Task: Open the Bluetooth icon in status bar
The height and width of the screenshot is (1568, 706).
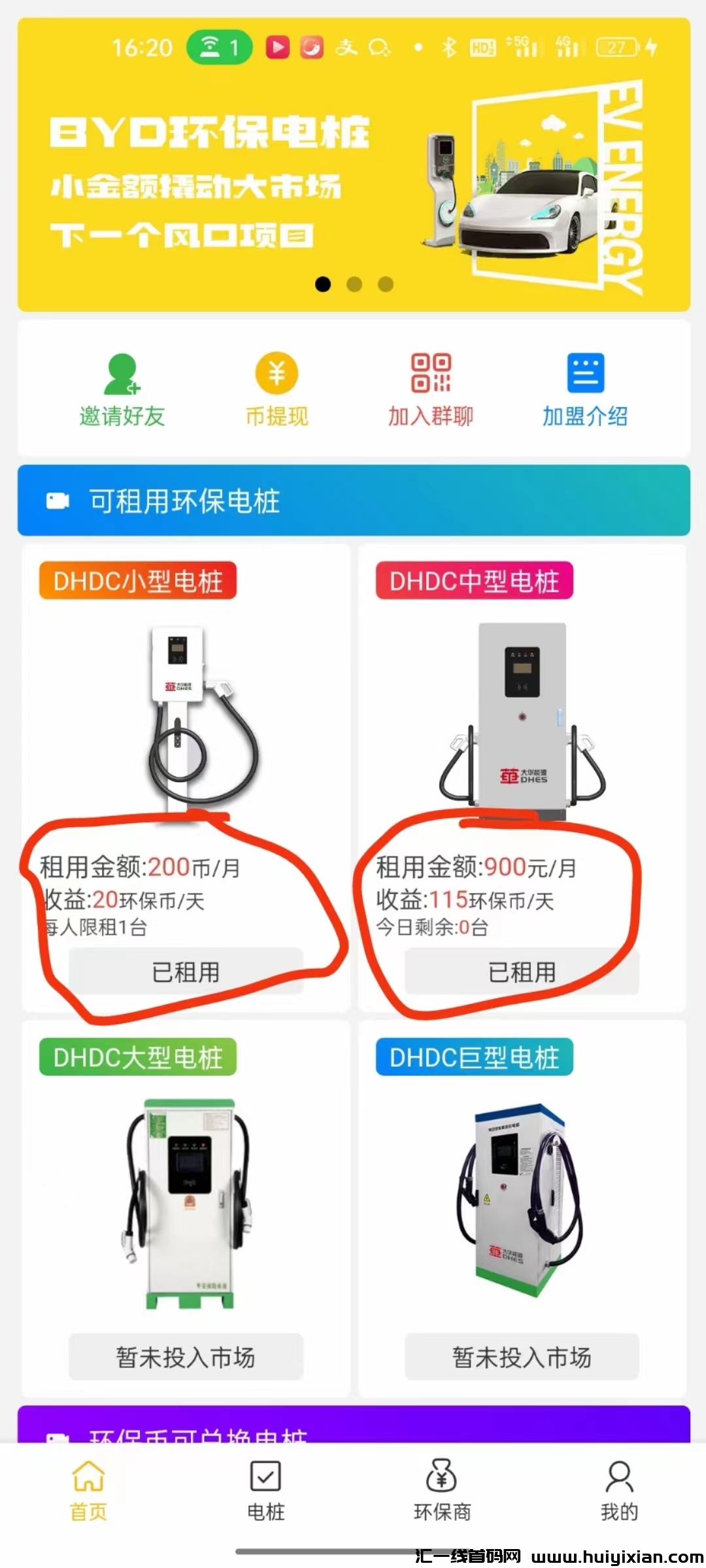Action: [448, 47]
